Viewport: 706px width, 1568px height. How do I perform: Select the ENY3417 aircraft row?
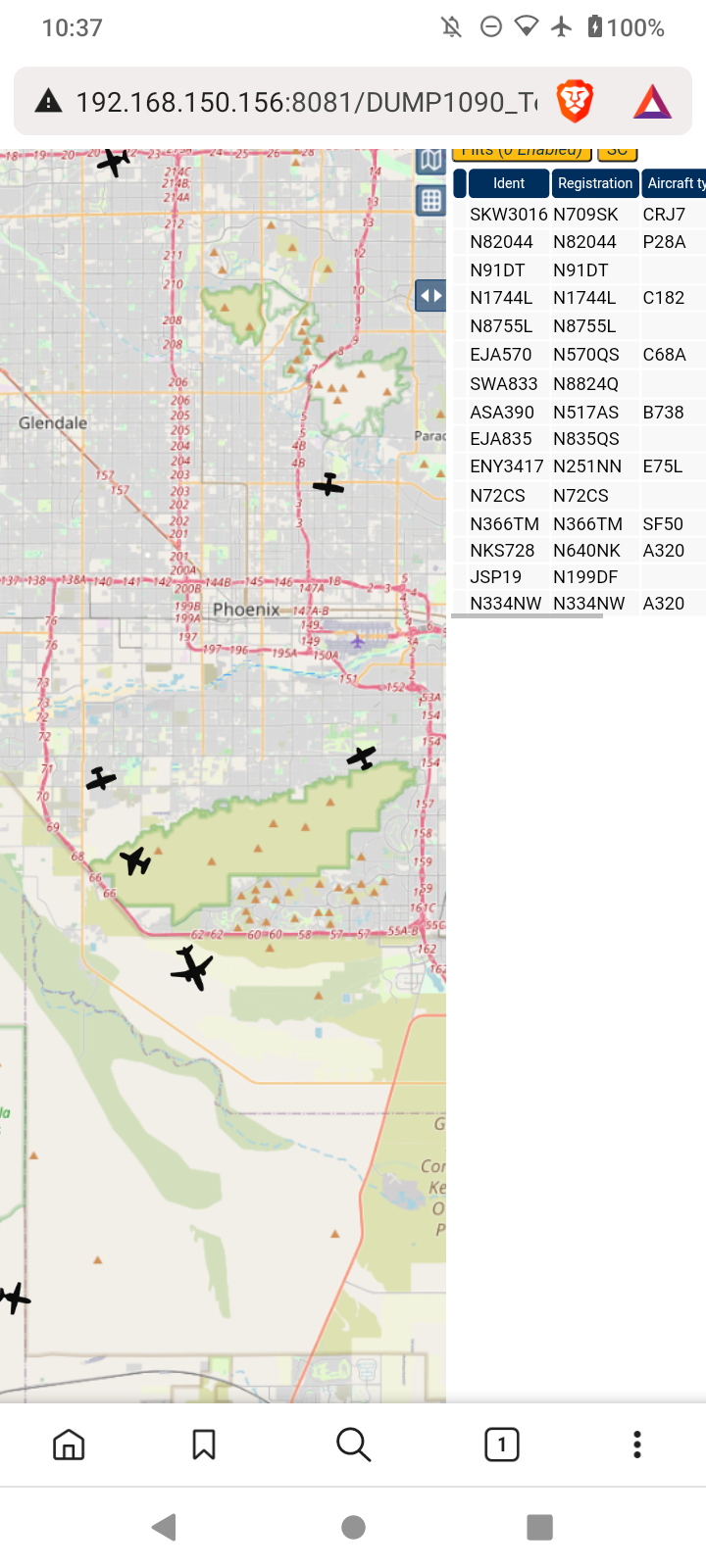pyautogui.click(x=579, y=466)
